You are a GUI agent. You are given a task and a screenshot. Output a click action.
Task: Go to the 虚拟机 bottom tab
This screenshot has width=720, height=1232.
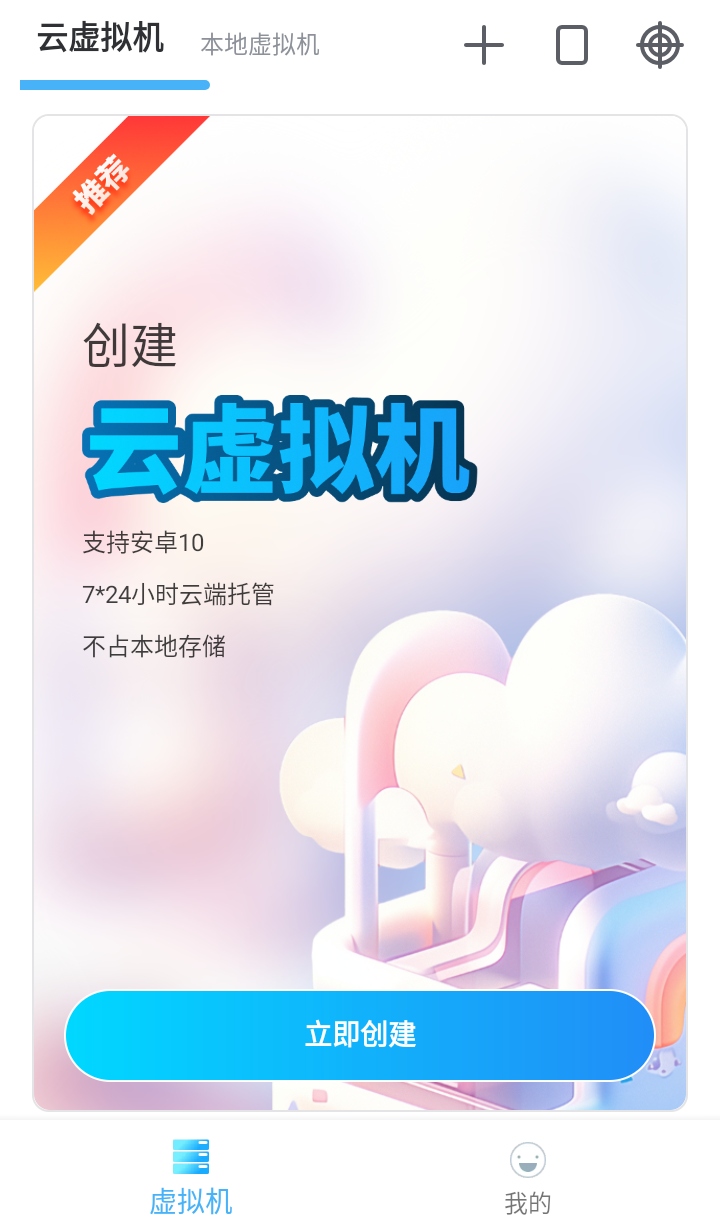tap(191, 1178)
